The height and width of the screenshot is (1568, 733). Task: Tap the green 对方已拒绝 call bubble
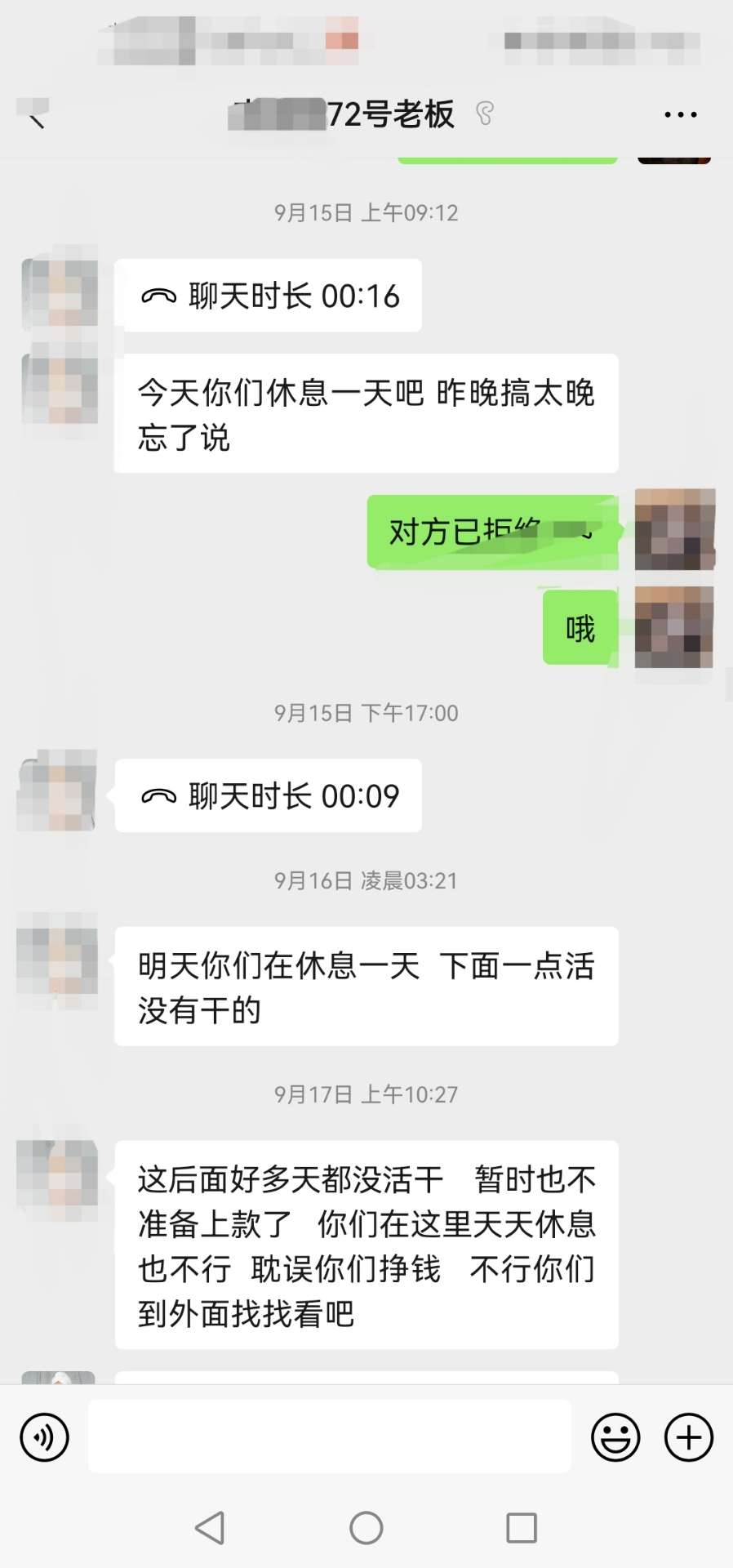point(492,532)
